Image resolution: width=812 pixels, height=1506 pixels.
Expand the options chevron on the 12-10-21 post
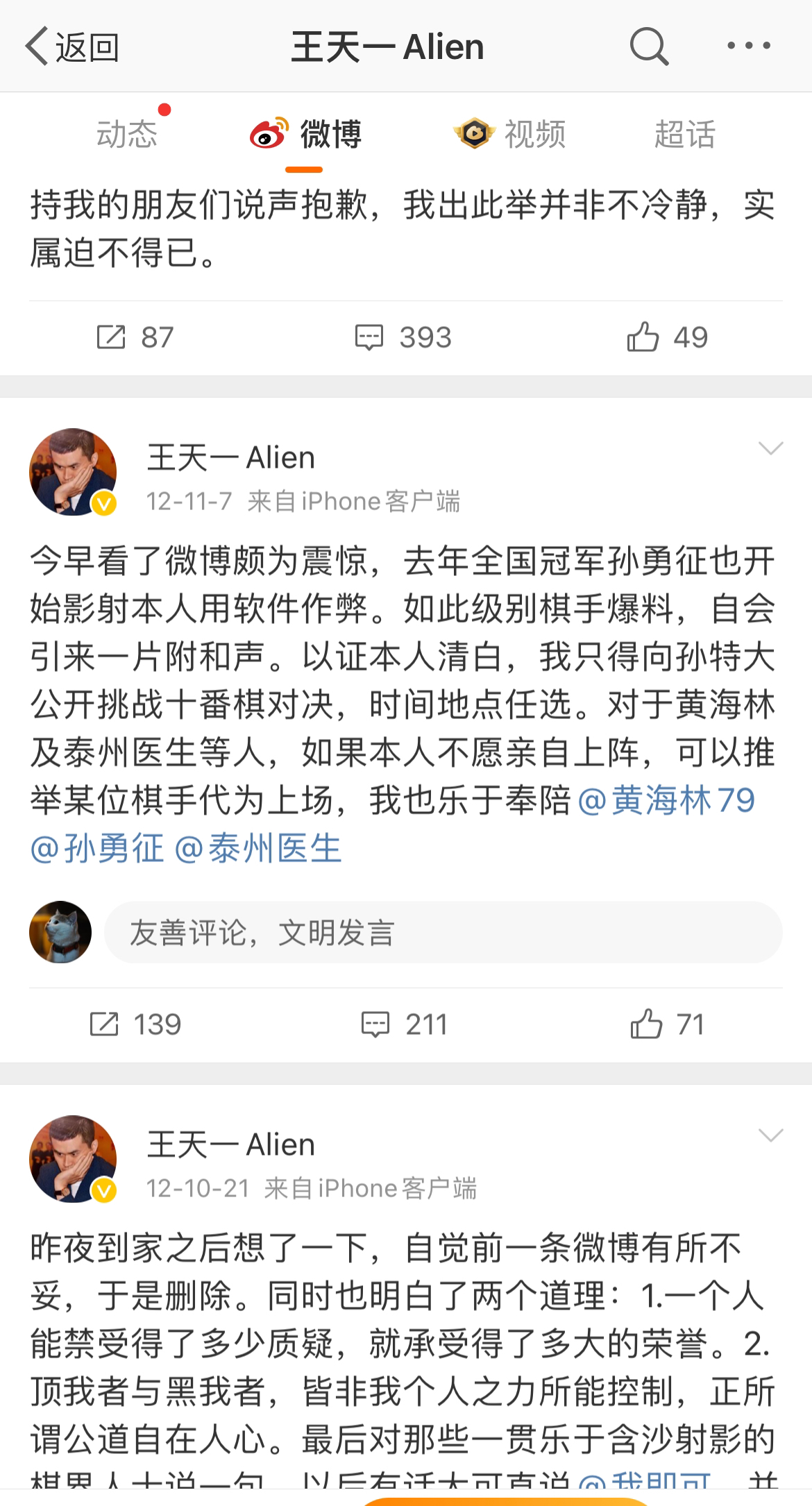click(770, 1135)
